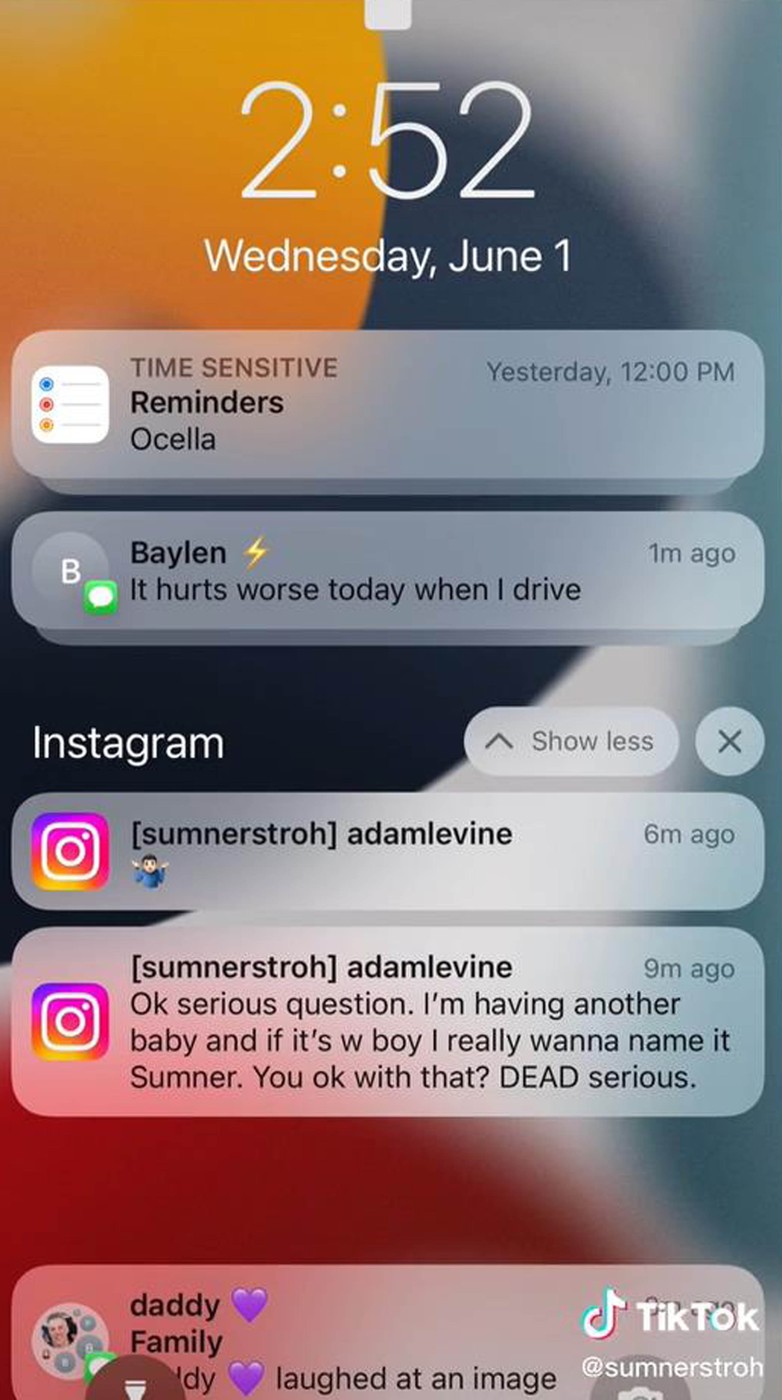Open adamlevine's 'Ok serious question' notification

[388, 1022]
